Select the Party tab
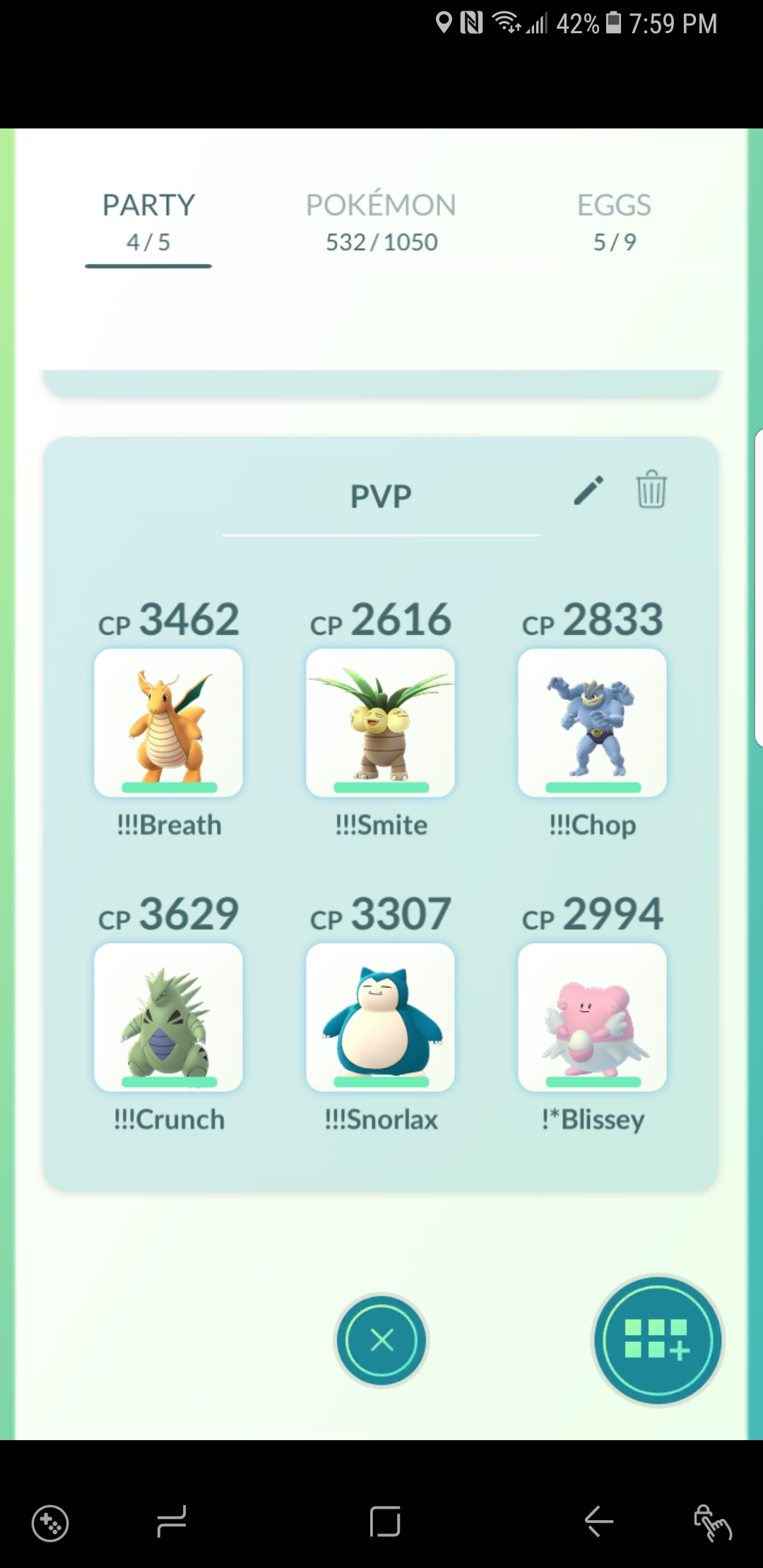 click(x=148, y=222)
